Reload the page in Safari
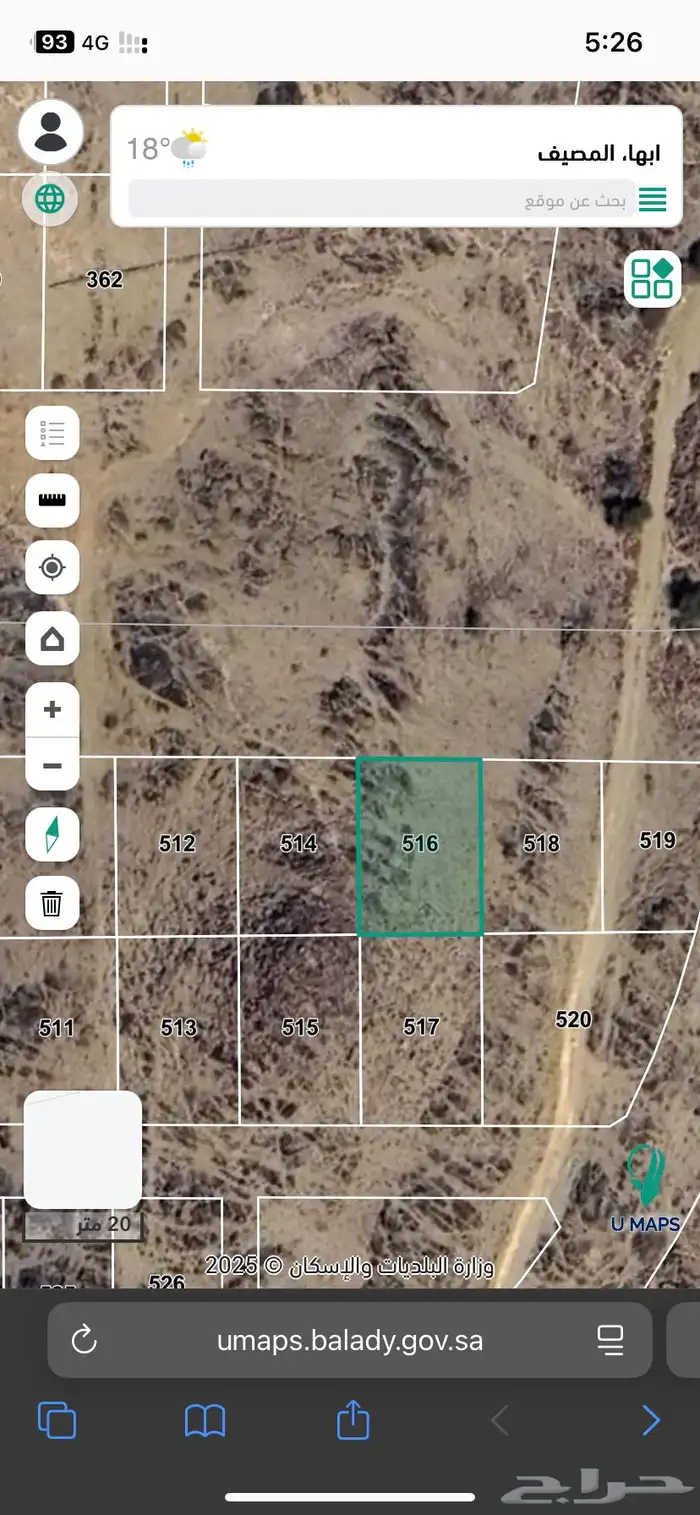Viewport: 700px width, 1515px height. click(x=84, y=1340)
